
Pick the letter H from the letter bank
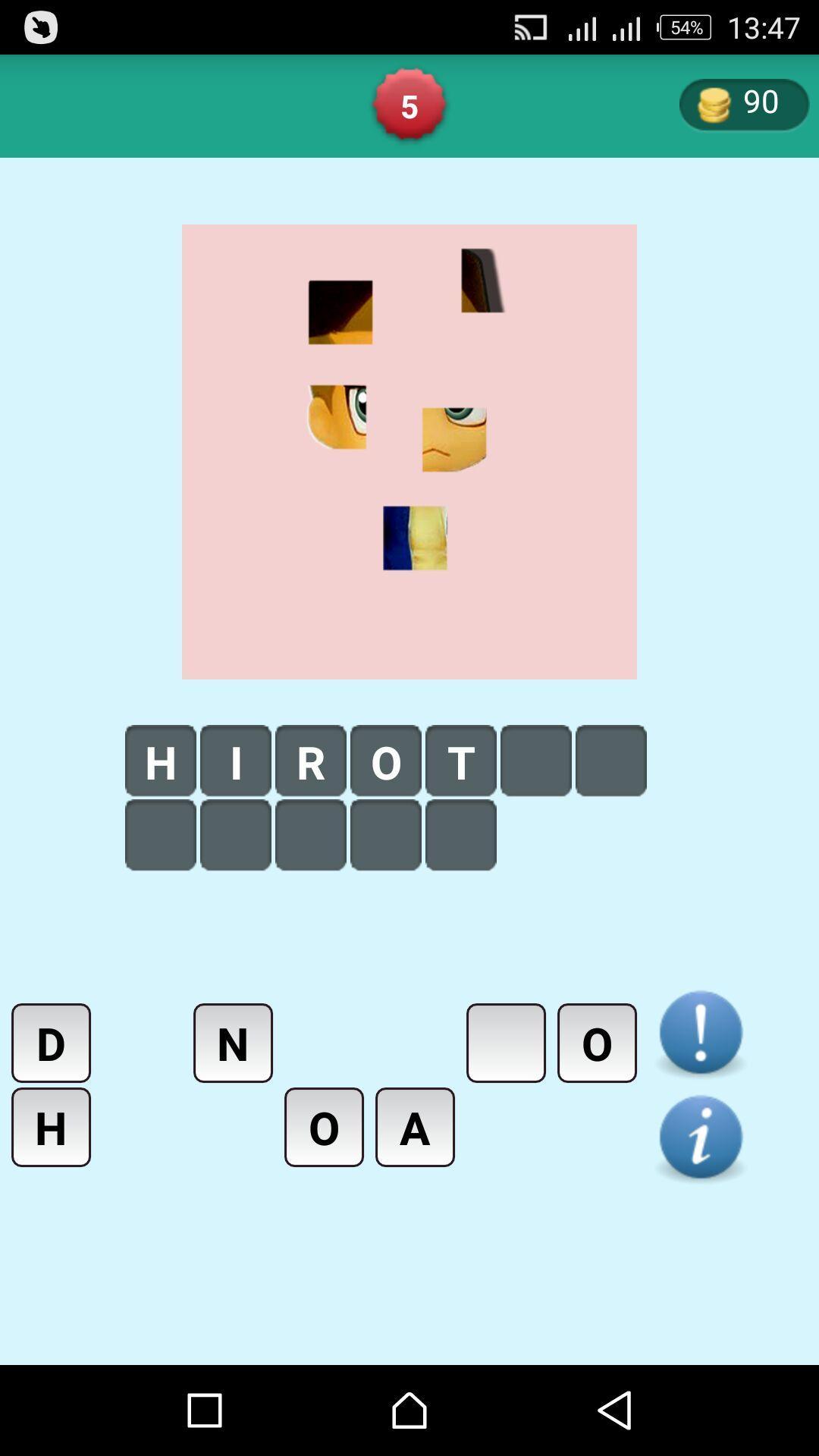(51, 1127)
